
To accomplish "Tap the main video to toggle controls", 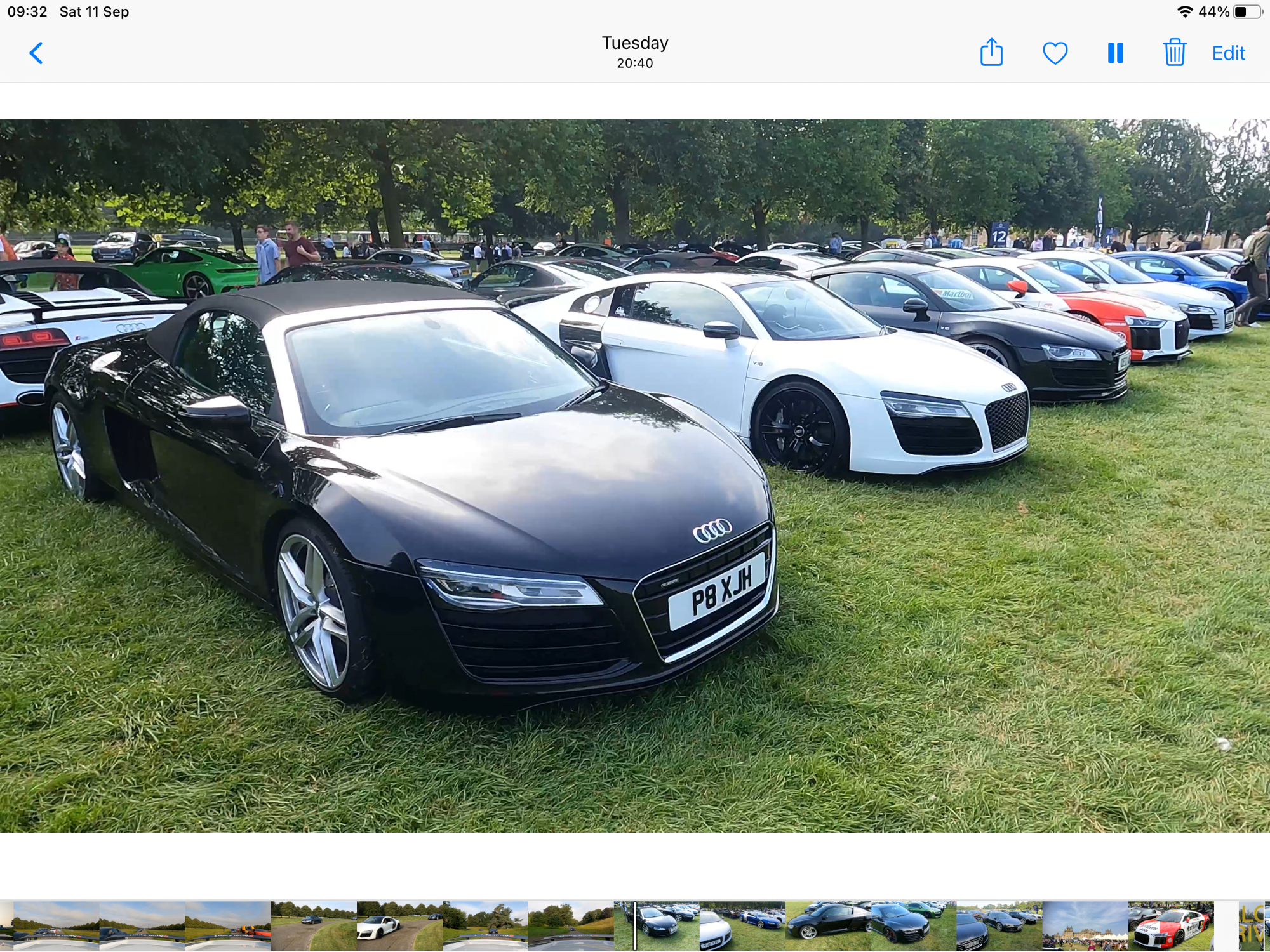I will 635,476.
